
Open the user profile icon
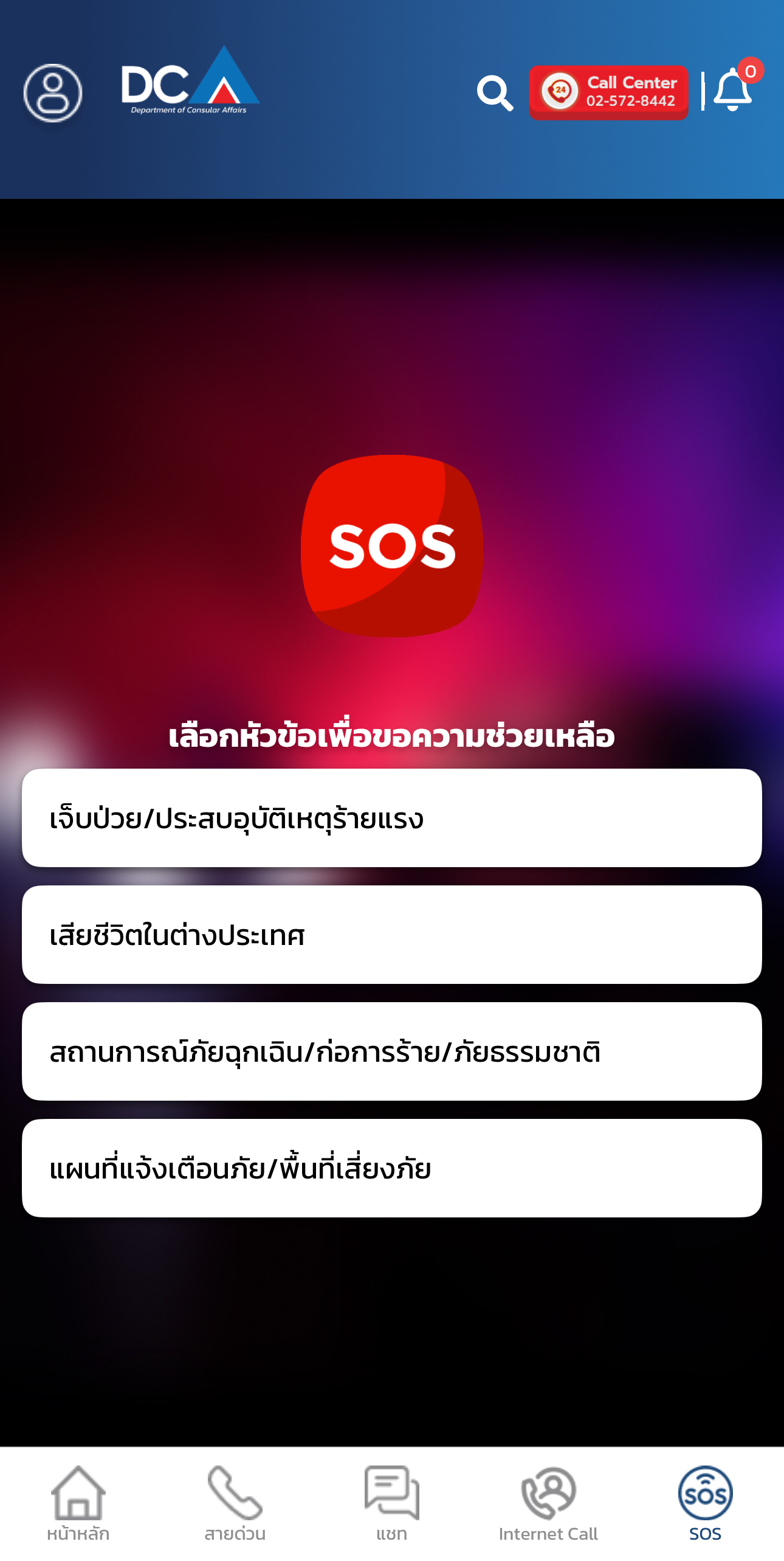click(x=53, y=93)
